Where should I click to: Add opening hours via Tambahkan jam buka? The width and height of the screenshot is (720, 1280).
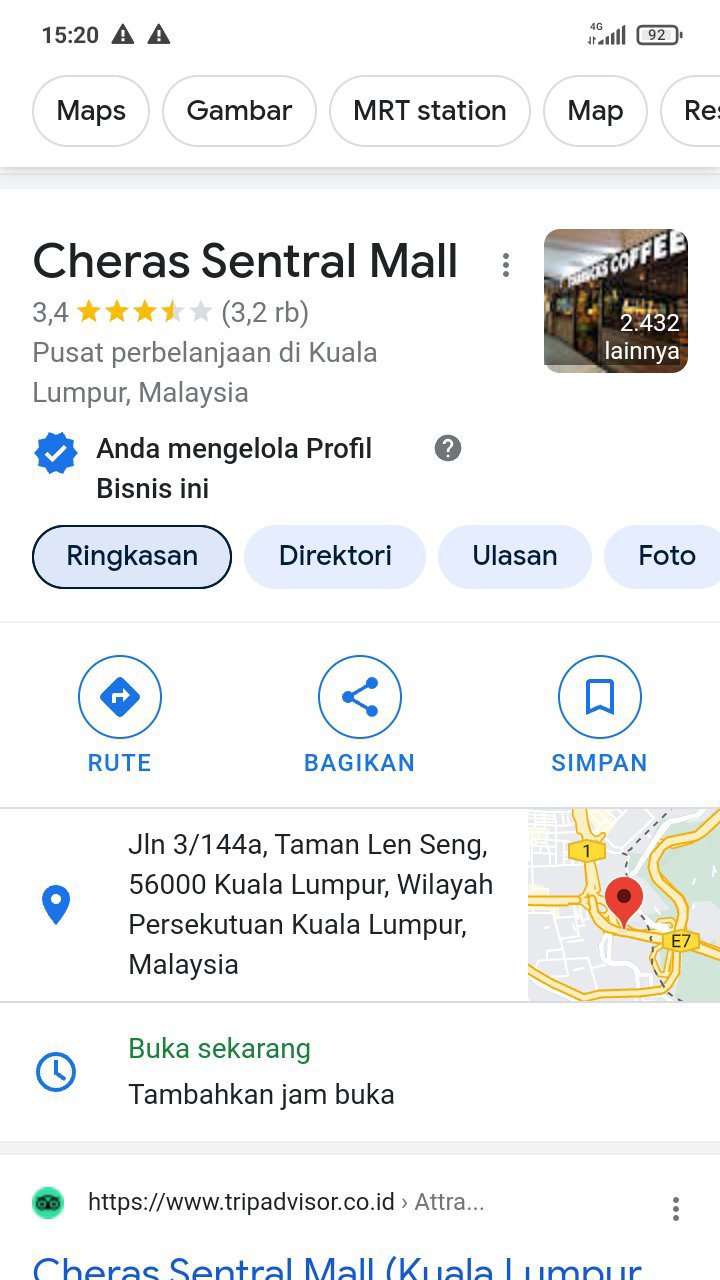click(261, 1094)
